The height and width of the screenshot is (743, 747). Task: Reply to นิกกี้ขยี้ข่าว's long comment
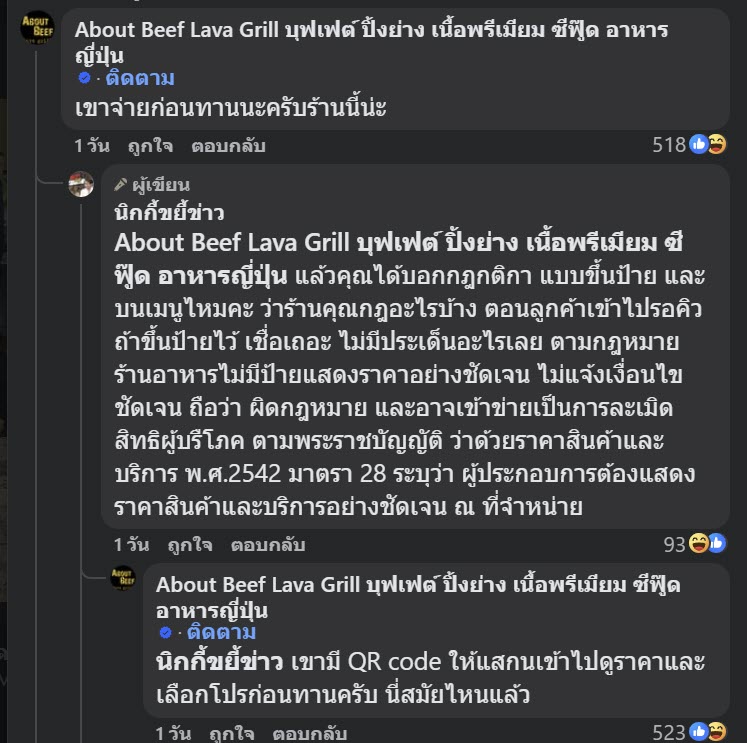click(267, 545)
